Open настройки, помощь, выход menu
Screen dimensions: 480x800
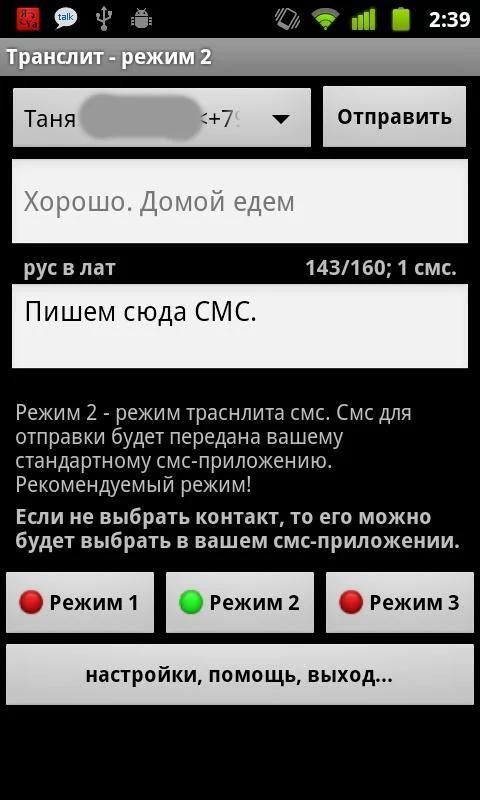[x=240, y=674]
